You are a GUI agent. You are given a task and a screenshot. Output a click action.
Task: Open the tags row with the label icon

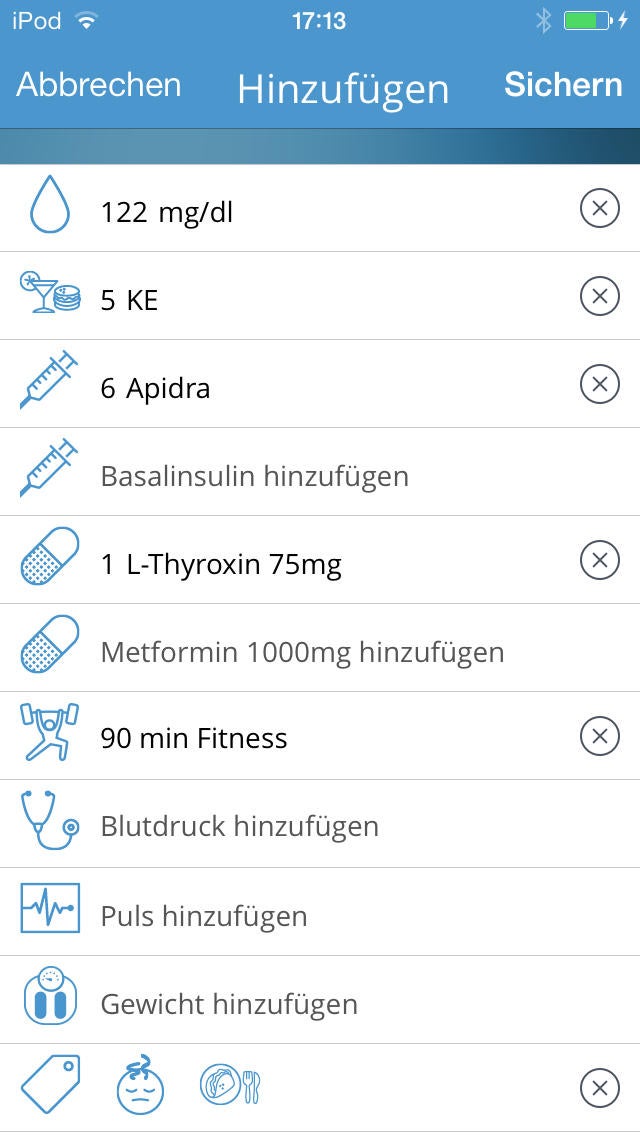pyautogui.click(x=51, y=1086)
